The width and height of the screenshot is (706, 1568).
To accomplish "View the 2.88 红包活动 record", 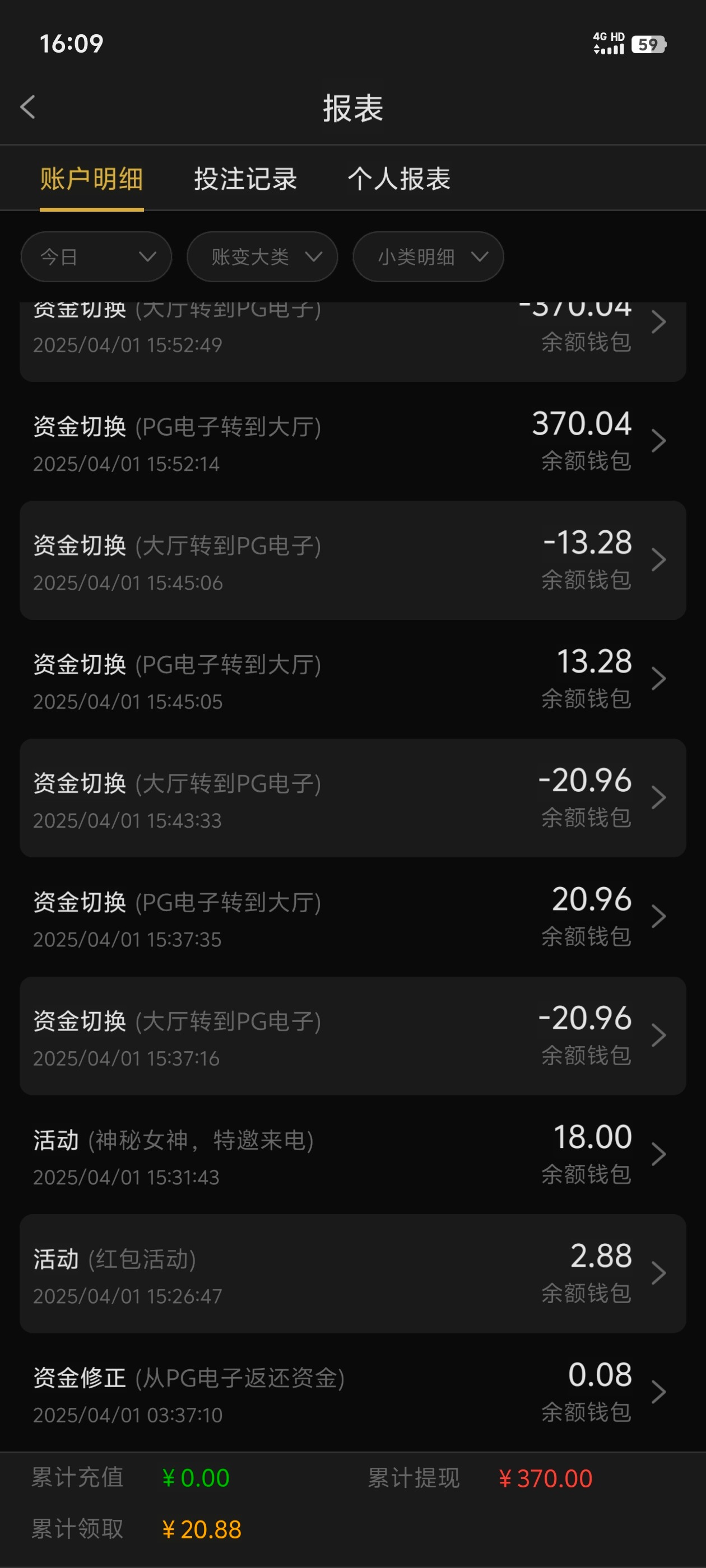I will (x=352, y=1273).
